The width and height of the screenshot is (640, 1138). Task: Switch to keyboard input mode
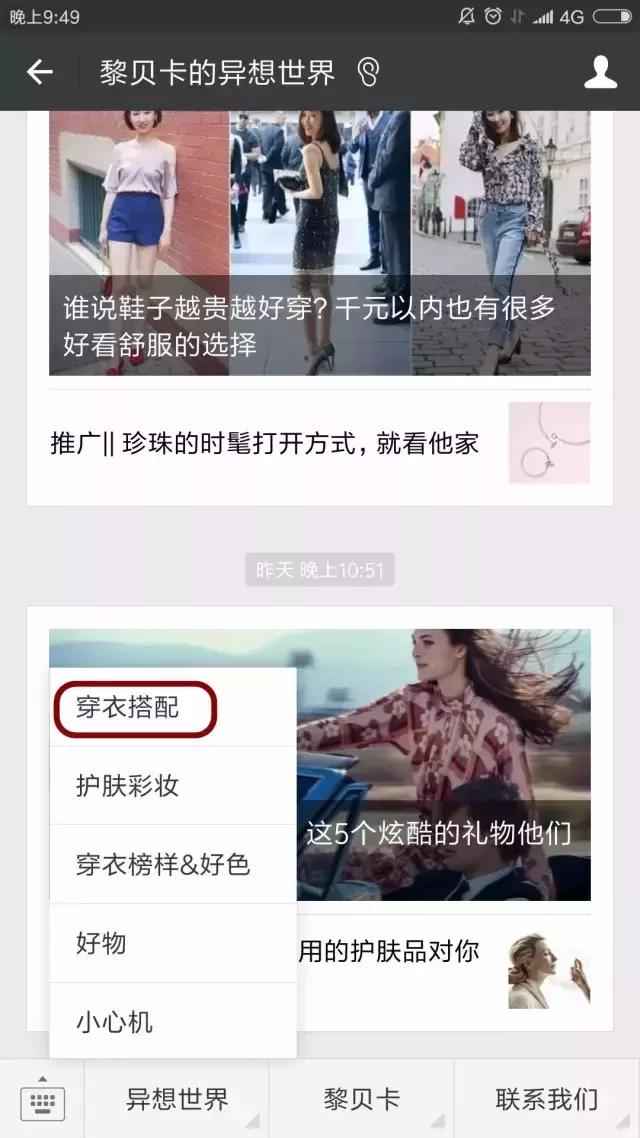tap(42, 1099)
